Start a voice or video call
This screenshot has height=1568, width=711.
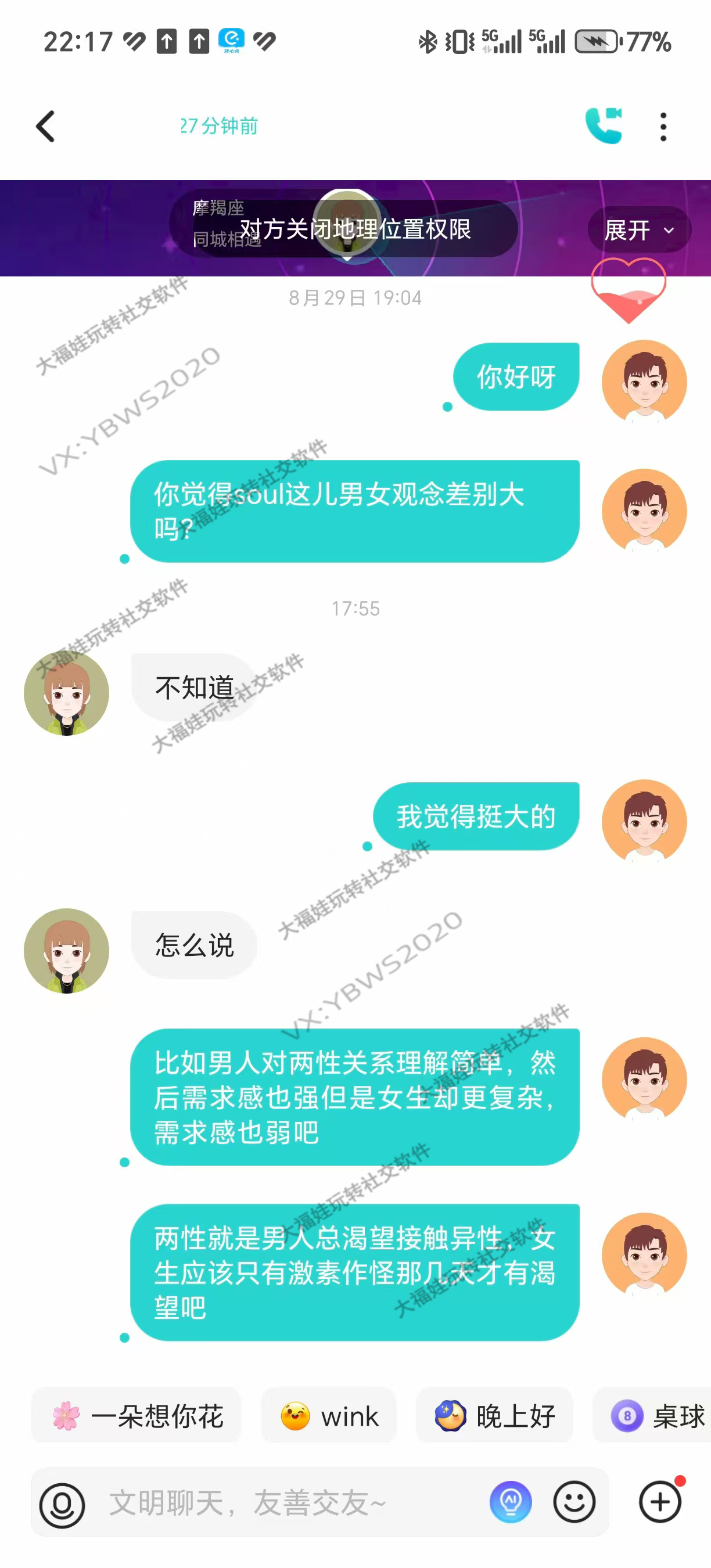(604, 126)
